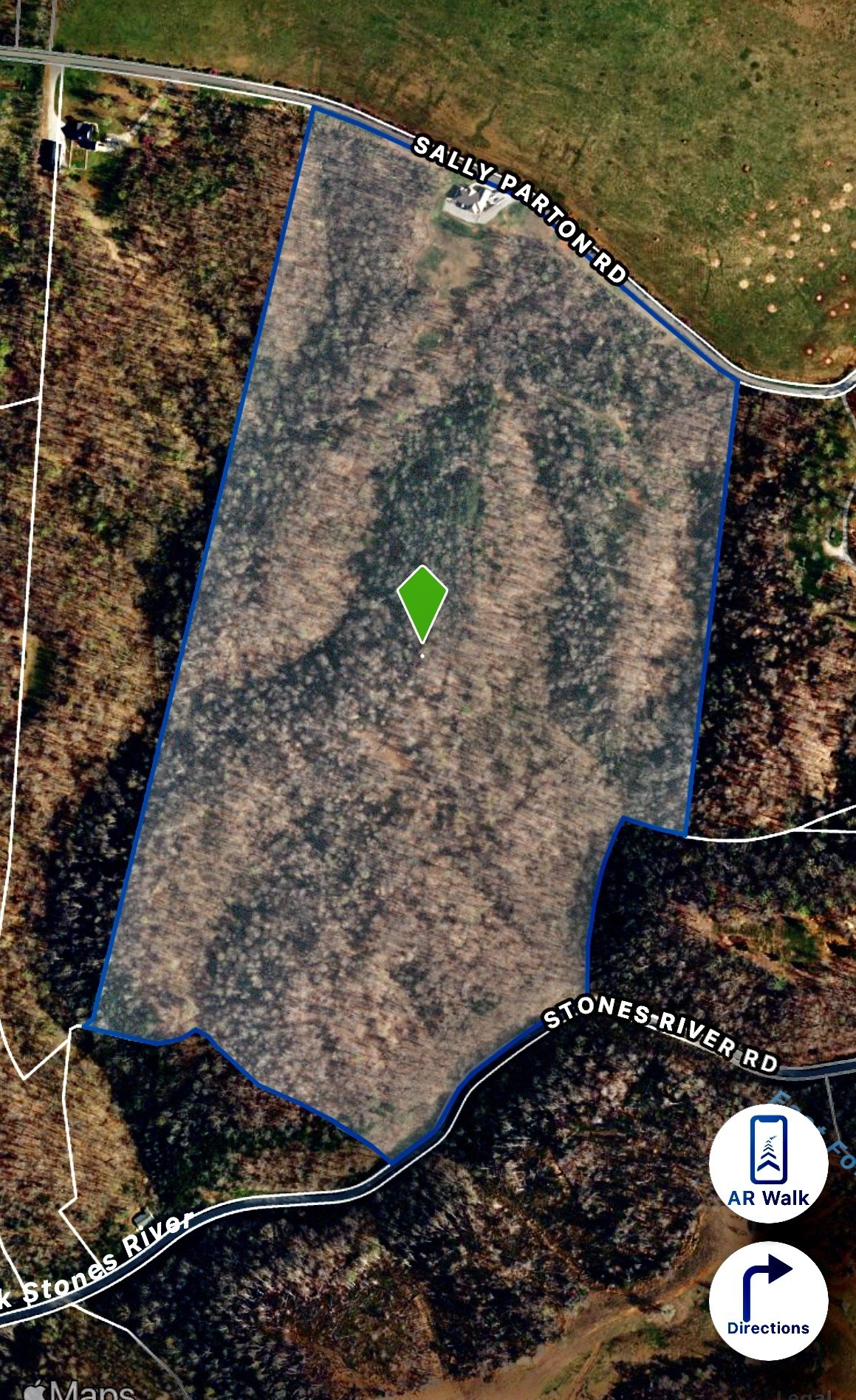This screenshot has width=856, height=1400.
Task: Get directions to this property
Action: (x=768, y=1300)
